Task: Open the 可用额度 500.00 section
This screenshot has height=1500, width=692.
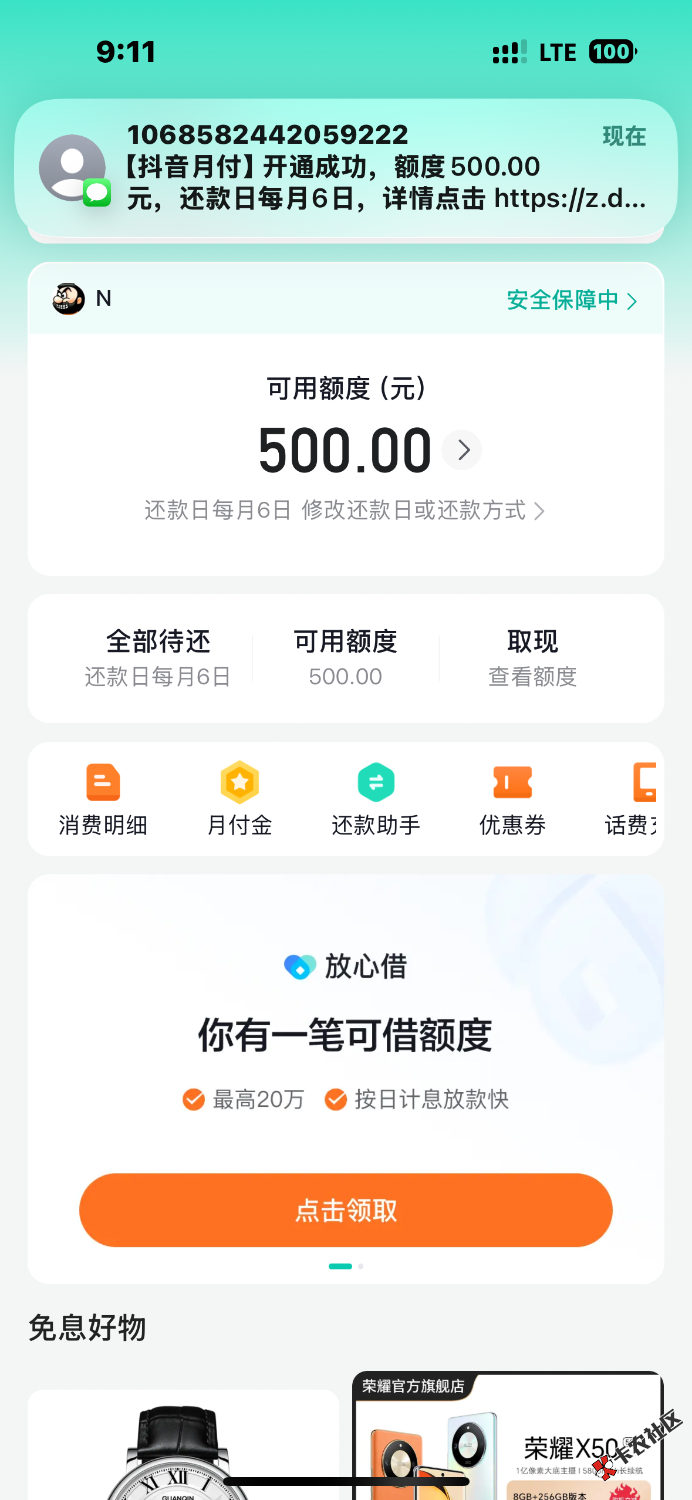Action: click(x=345, y=658)
